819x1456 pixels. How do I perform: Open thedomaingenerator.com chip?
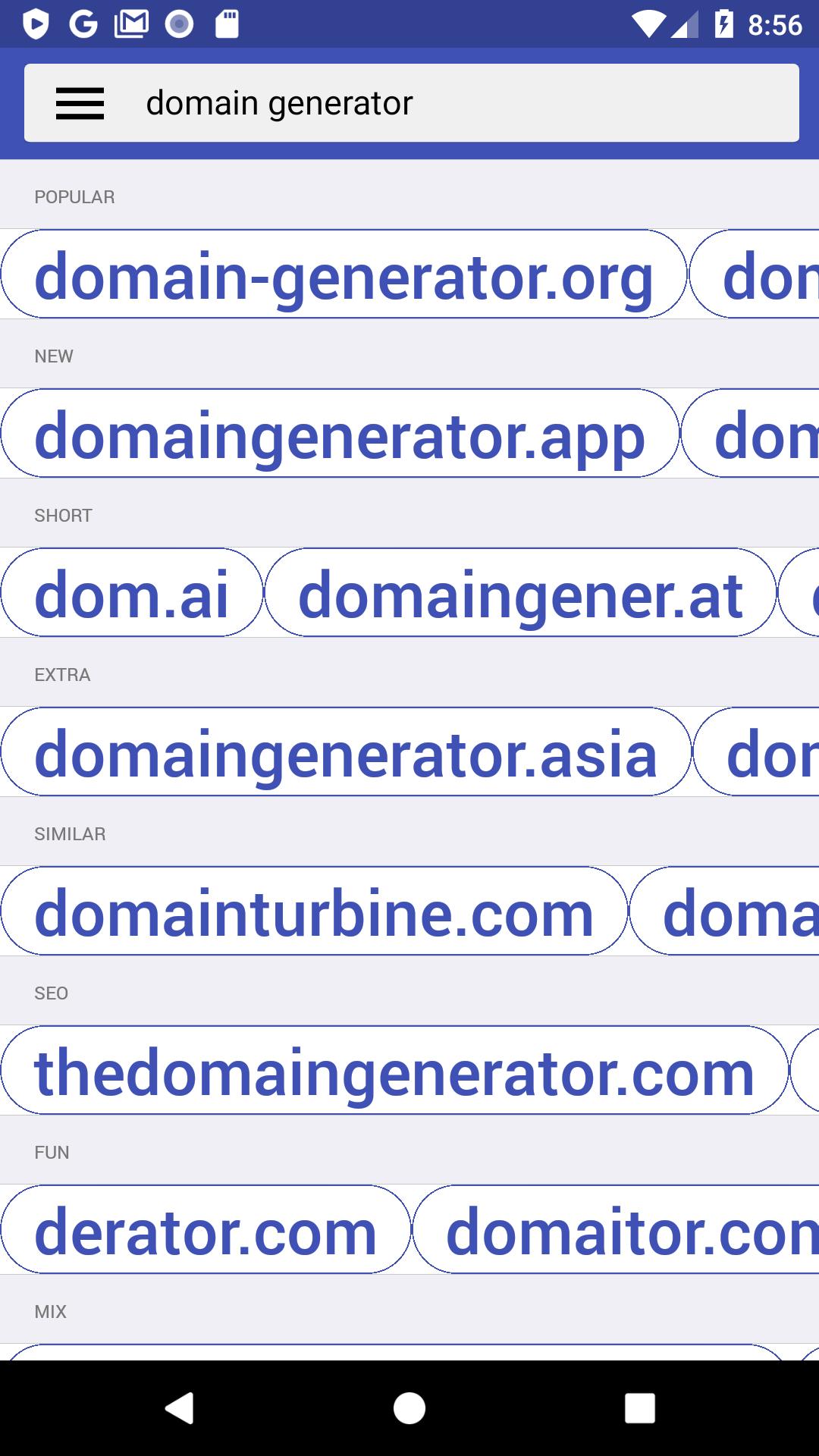click(394, 1071)
